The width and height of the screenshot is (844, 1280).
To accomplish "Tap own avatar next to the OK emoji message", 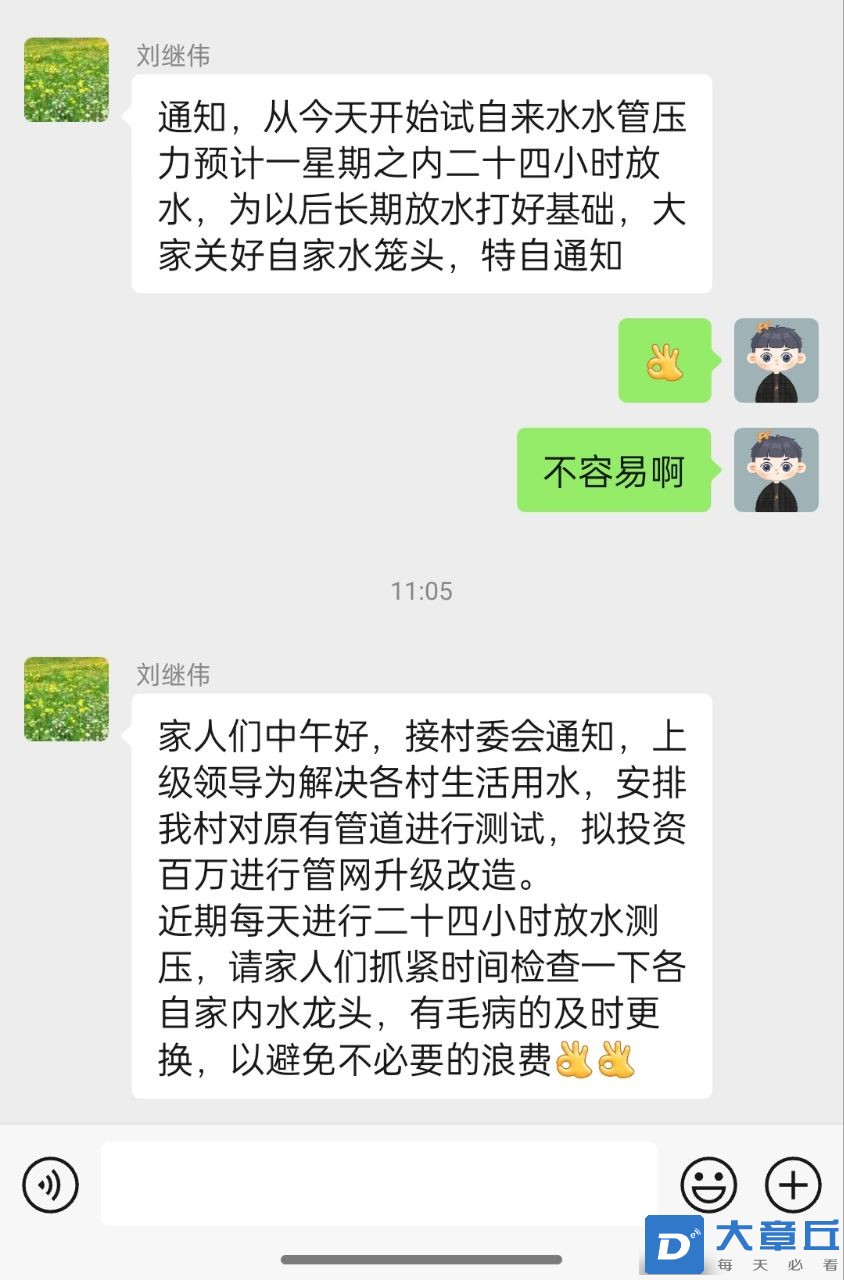I will coord(776,361).
